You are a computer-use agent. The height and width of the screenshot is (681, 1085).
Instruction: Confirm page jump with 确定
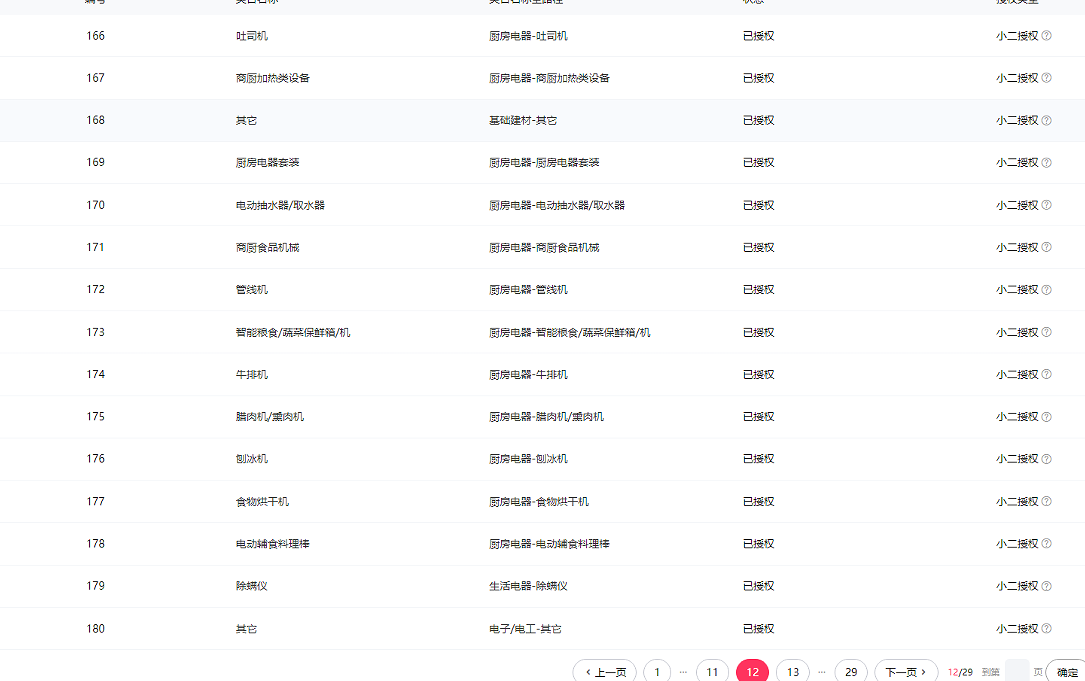(x=1067, y=672)
